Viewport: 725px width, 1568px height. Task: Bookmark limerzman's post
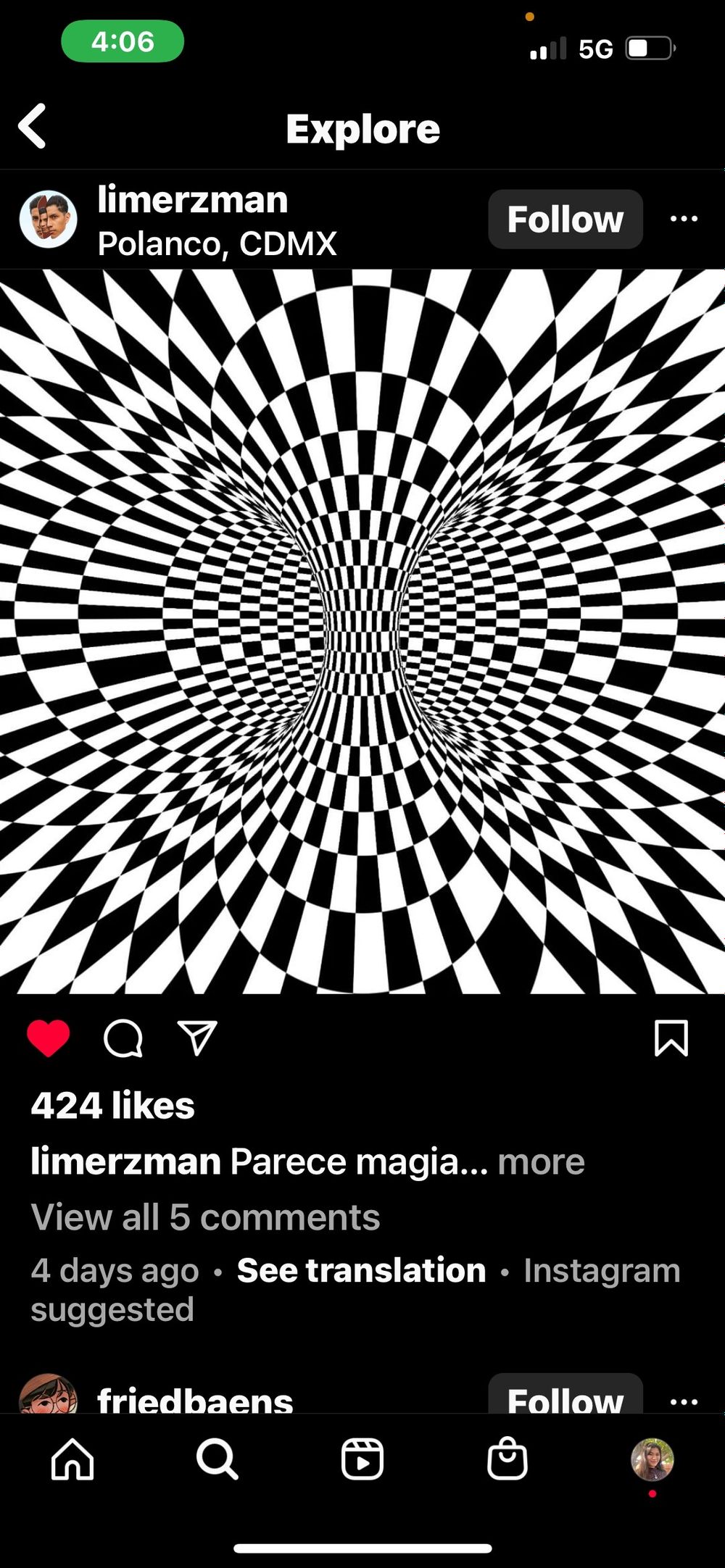coord(671,1038)
